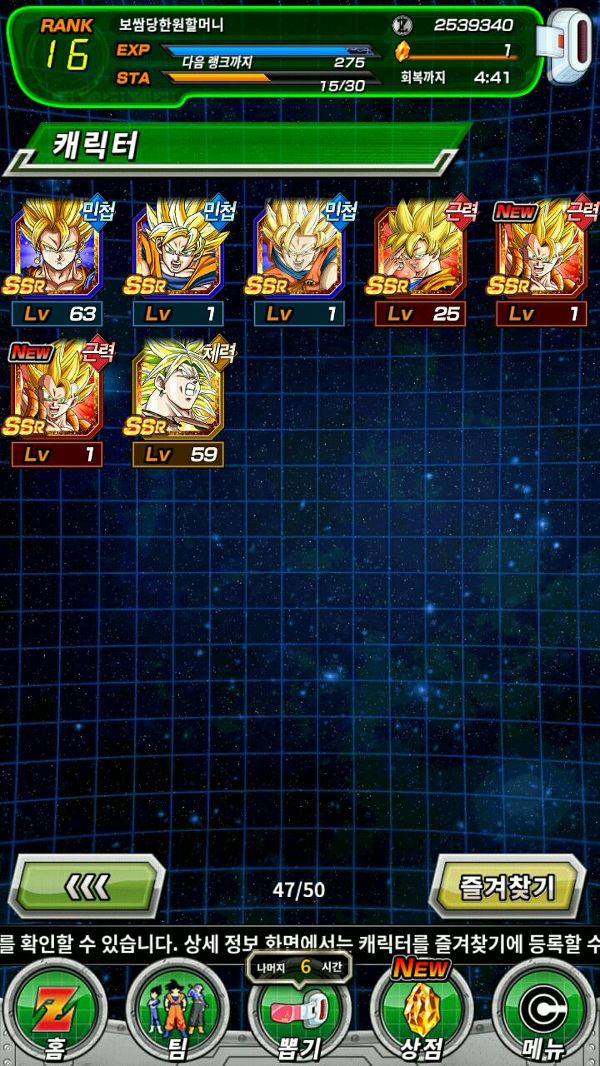Open the 상점 shop tab
Viewport: 600px width, 1066px height.
point(422,1013)
